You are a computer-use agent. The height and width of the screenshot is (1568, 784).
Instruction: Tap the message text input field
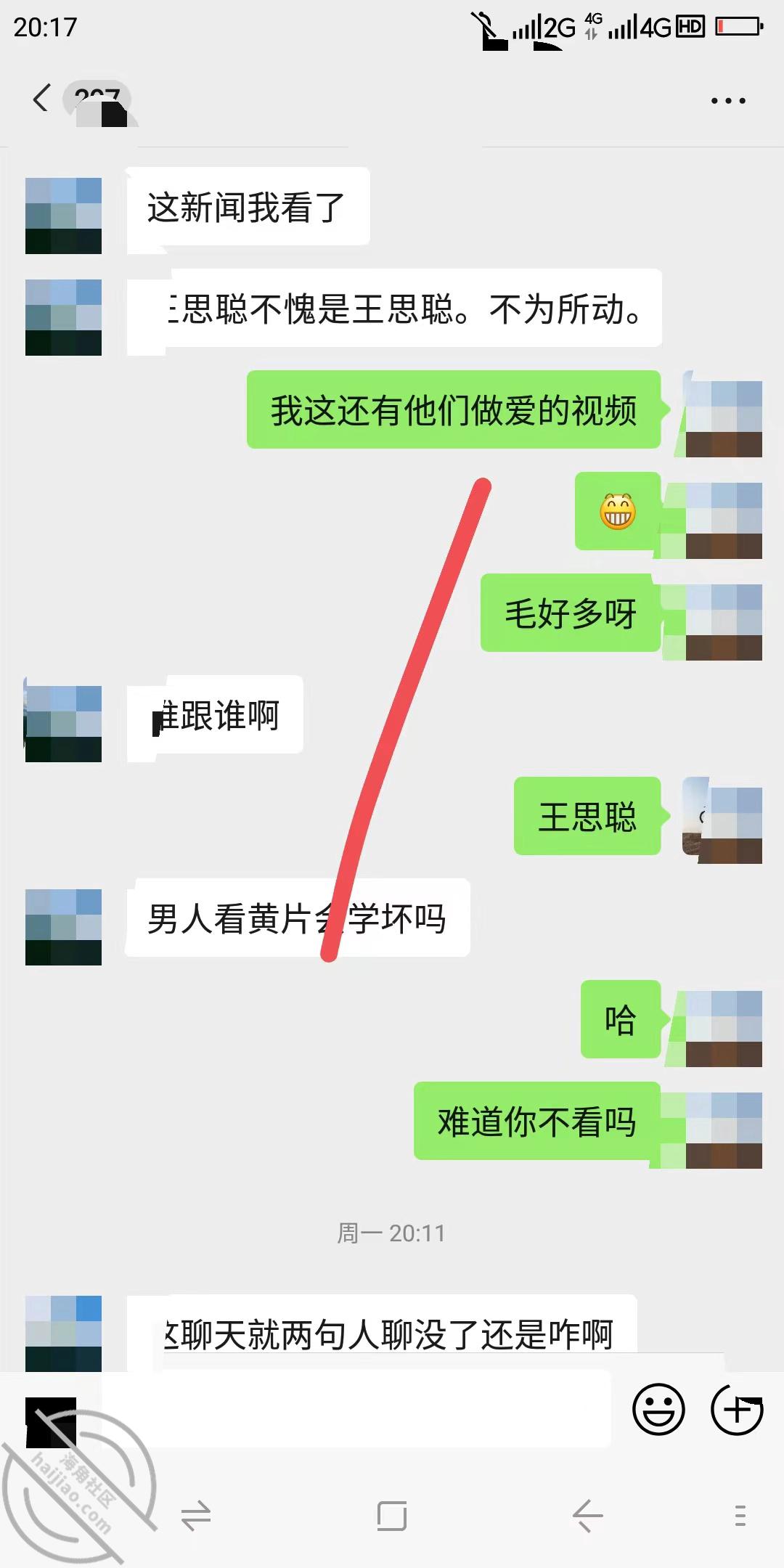[x=356, y=1410]
